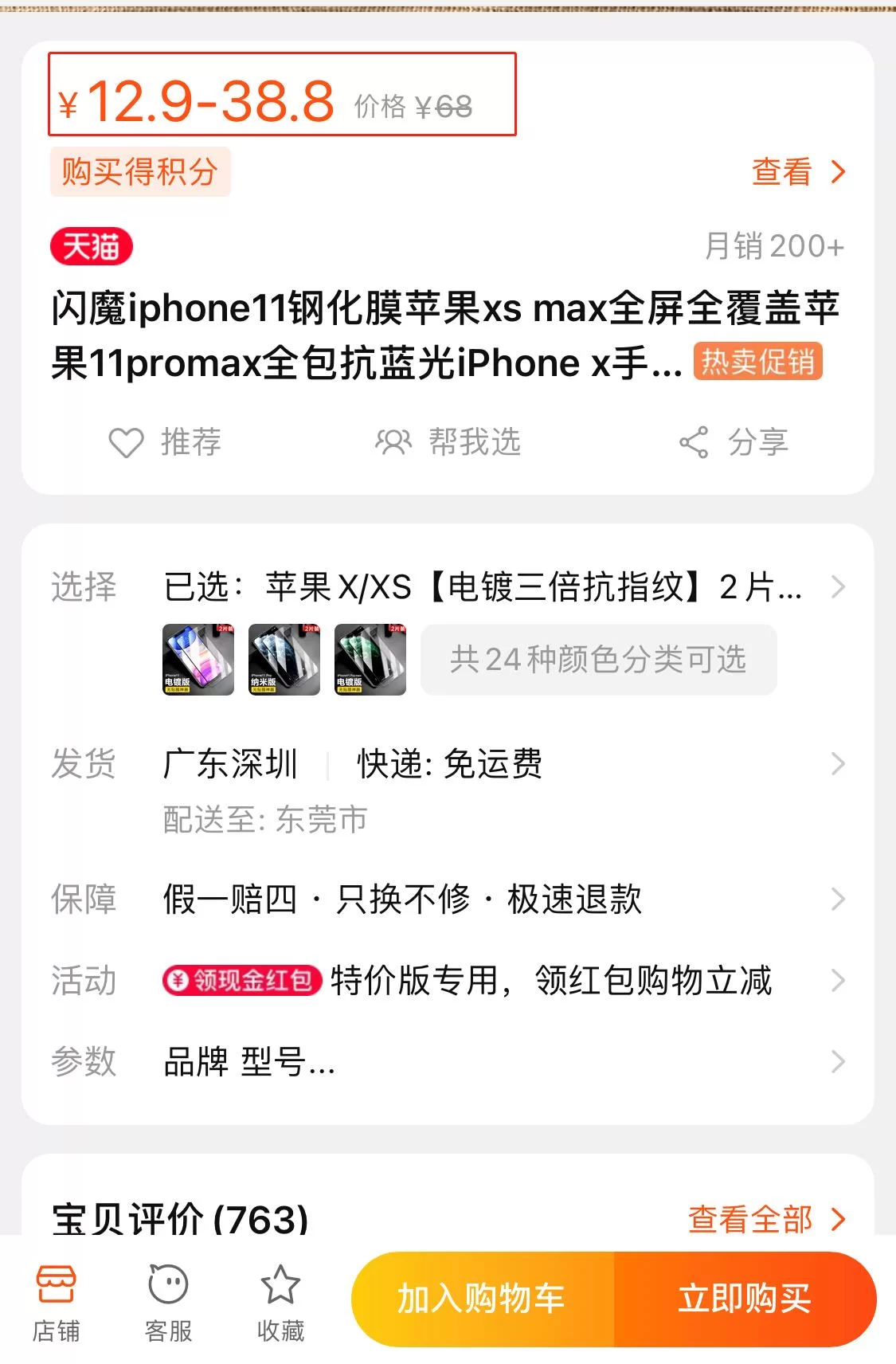Tap 立即购买 to buy now
Screen dimensions: 896x1364
(745, 1299)
